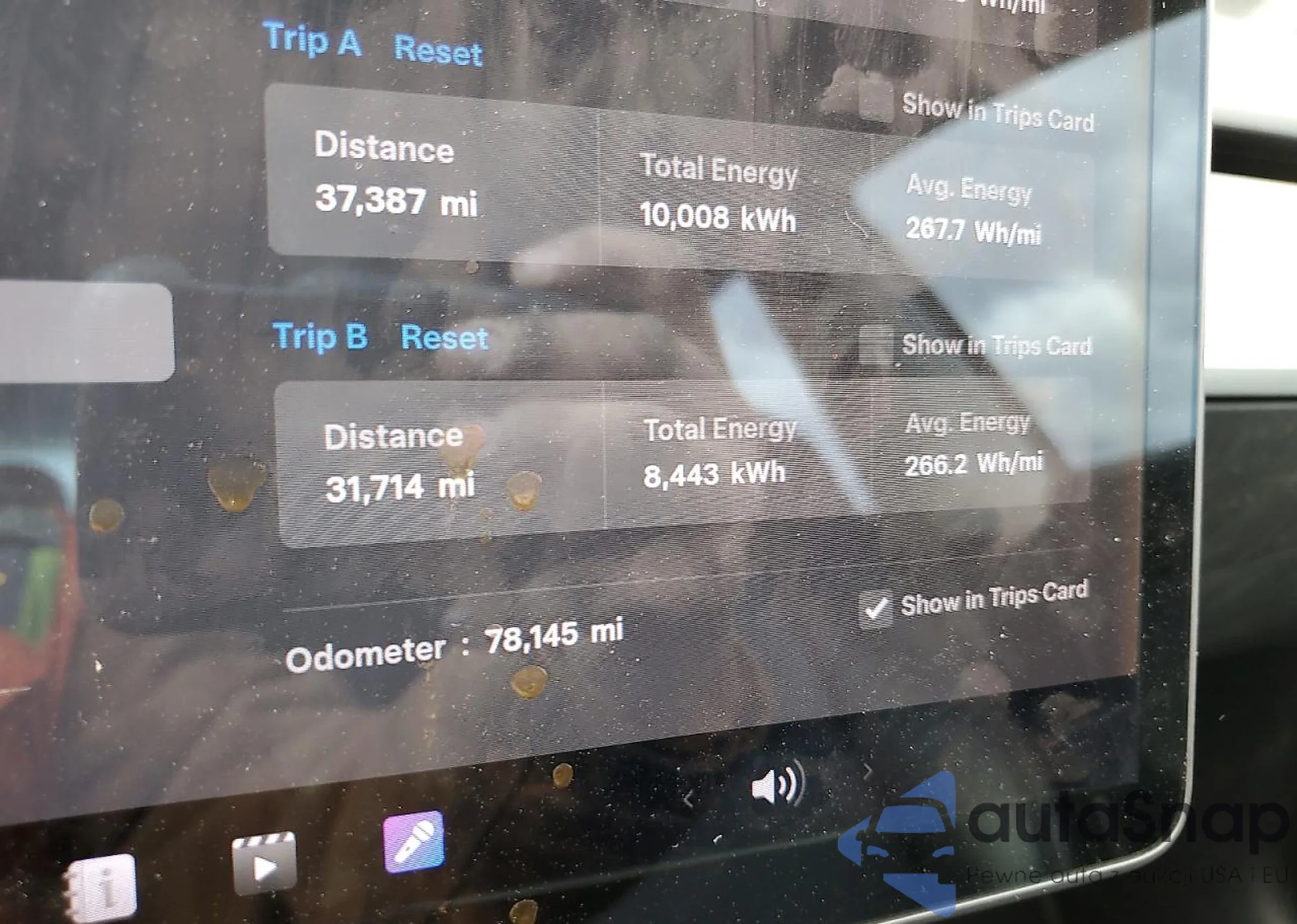Uncheck Show in Trips Card for Odometer
Viewport: 1297px width, 924px height.
pos(875,609)
